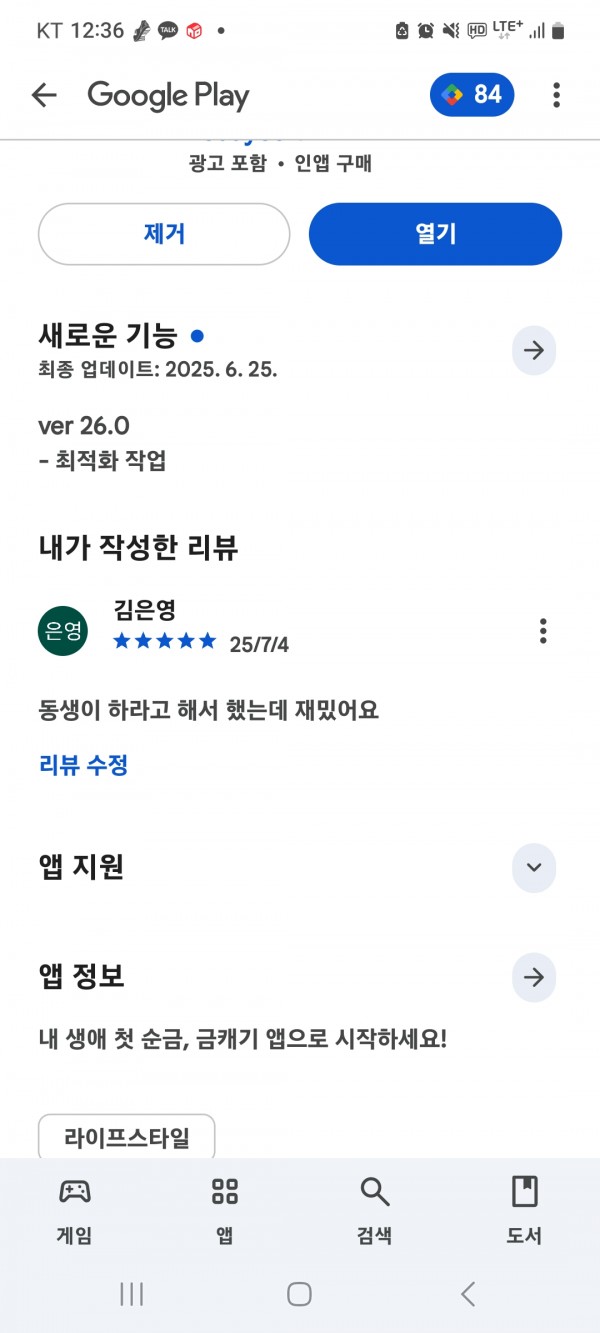This screenshot has width=600, height=1333.
Task: Open the options menu for 김은영's review
Action: [543, 631]
